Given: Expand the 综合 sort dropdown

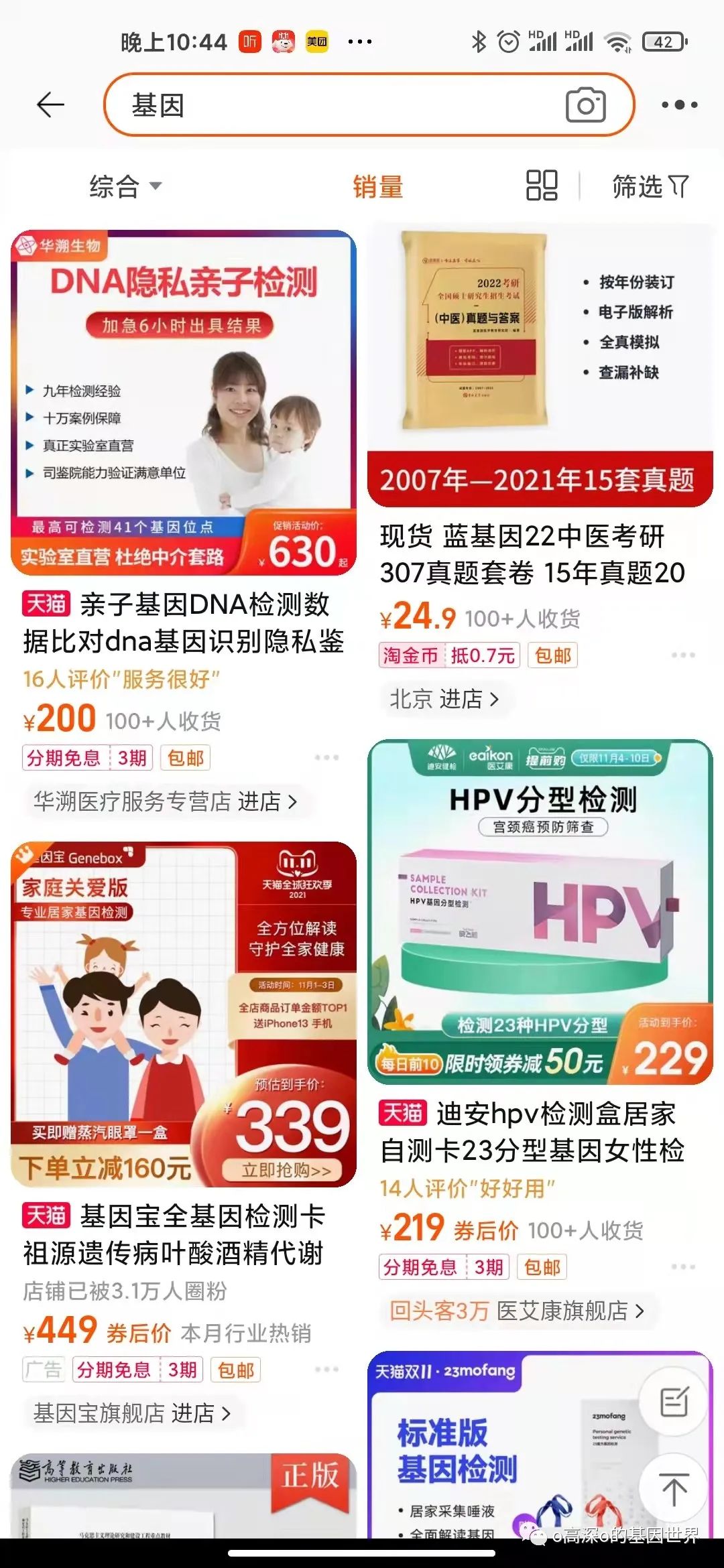Looking at the screenshot, I should pyautogui.click(x=125, y=186).
